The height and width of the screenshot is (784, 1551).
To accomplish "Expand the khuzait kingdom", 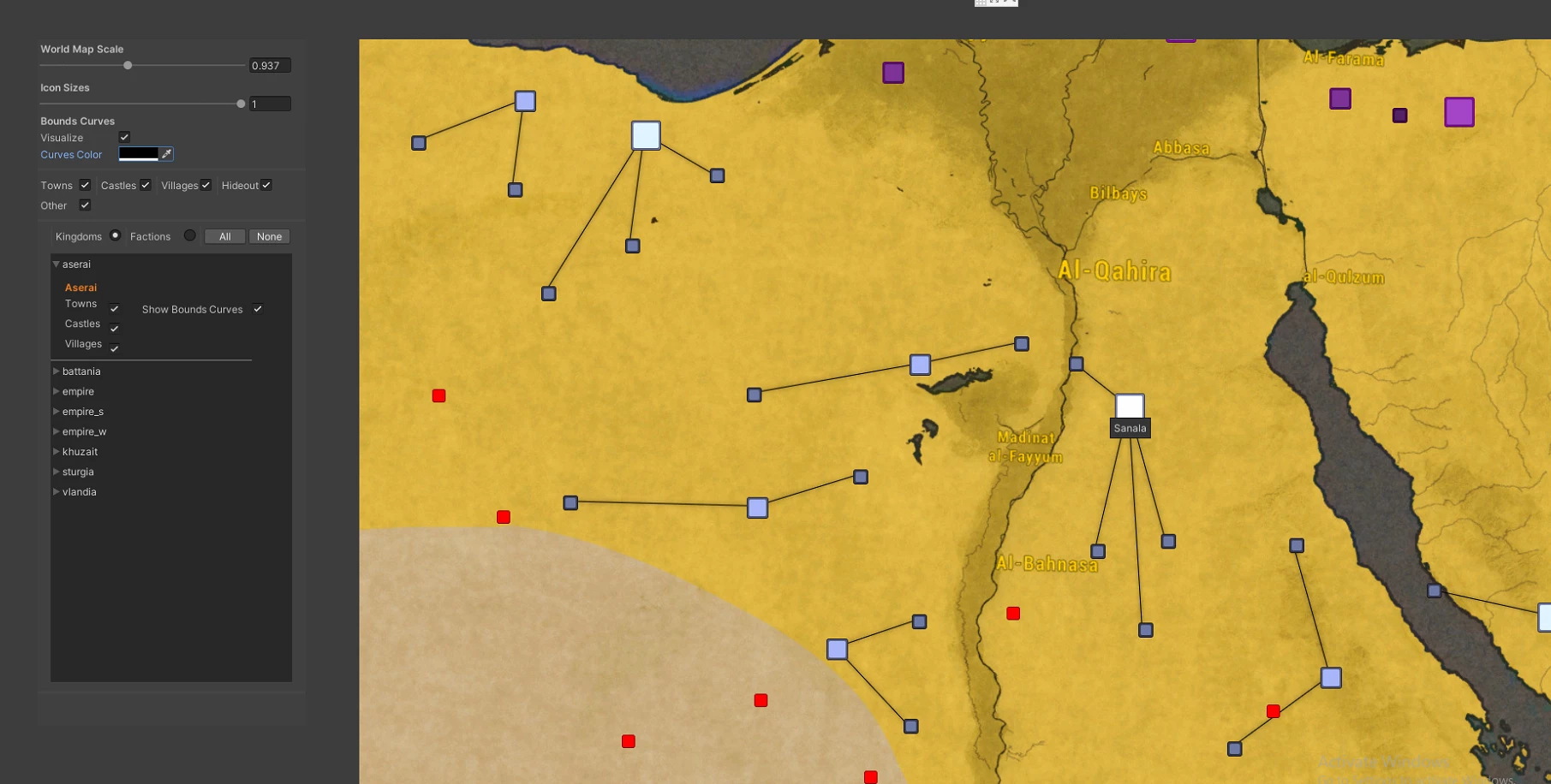I will tap(57, 452).
